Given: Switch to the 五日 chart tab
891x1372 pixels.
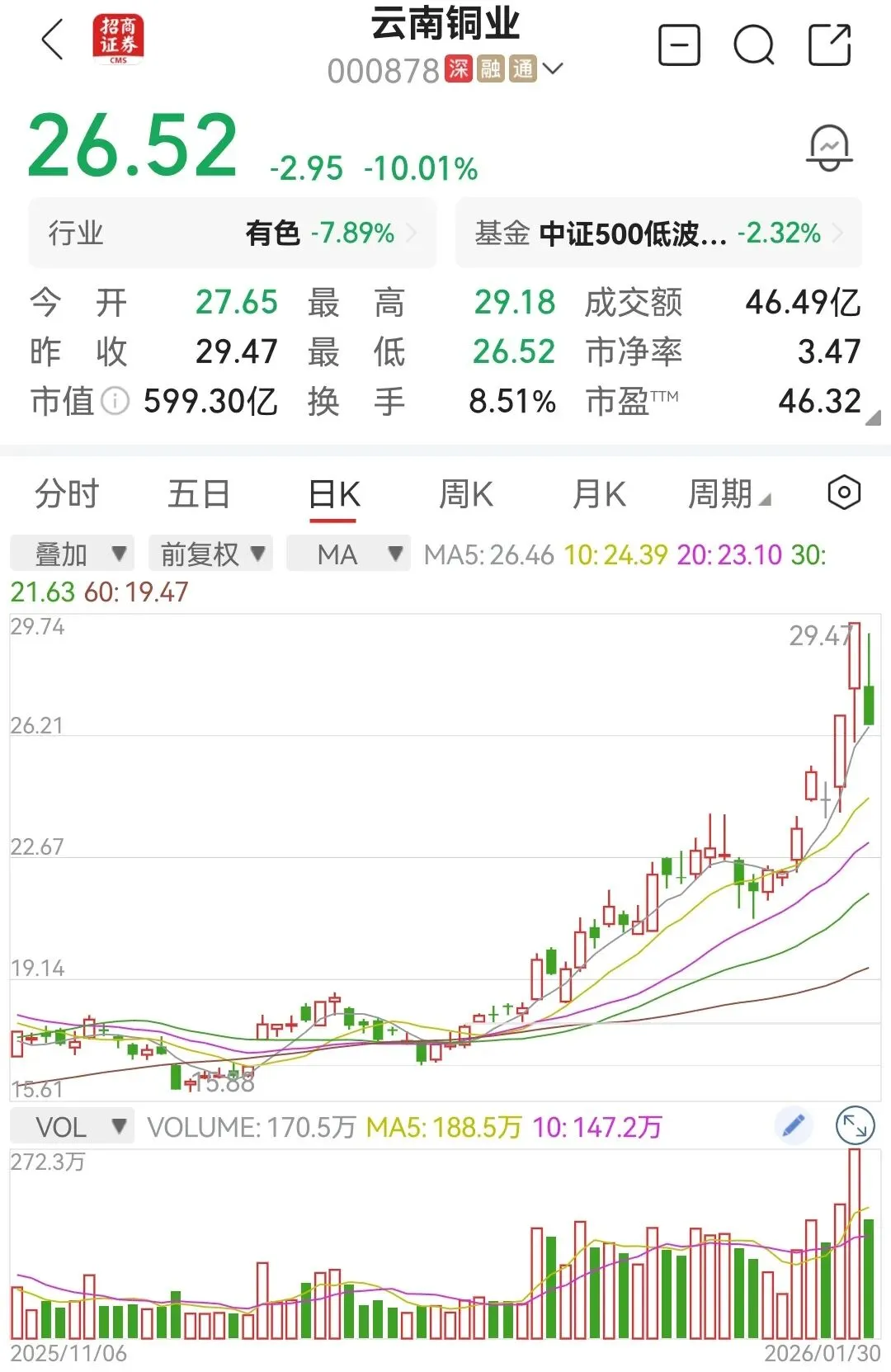Looking at the screenshot, I should coord(199,494).
